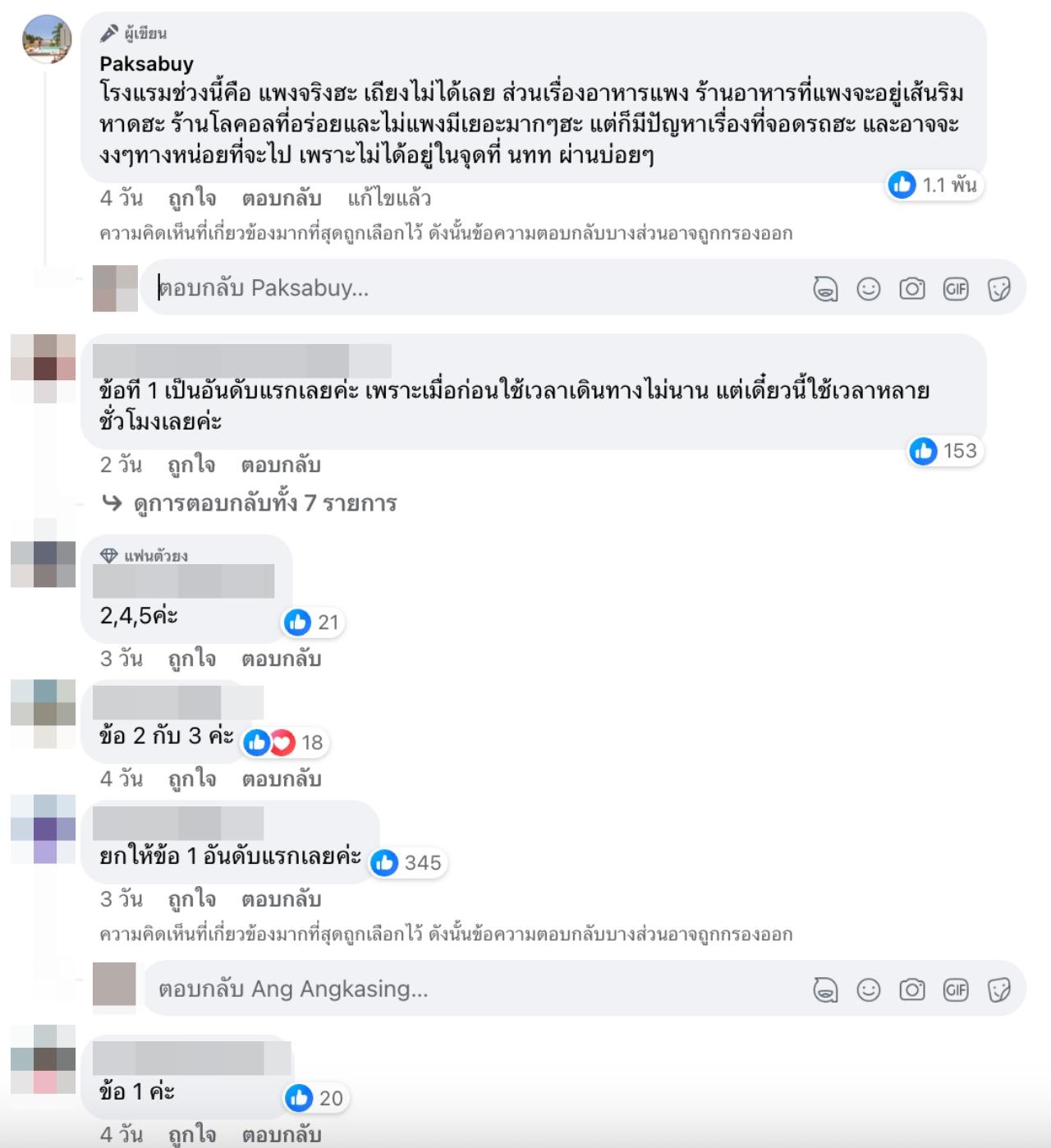1051x1148 pixels.
Task: View edit history via แก้ไขแล้ว
Action: pyautogui.click(x=388, y=199)
